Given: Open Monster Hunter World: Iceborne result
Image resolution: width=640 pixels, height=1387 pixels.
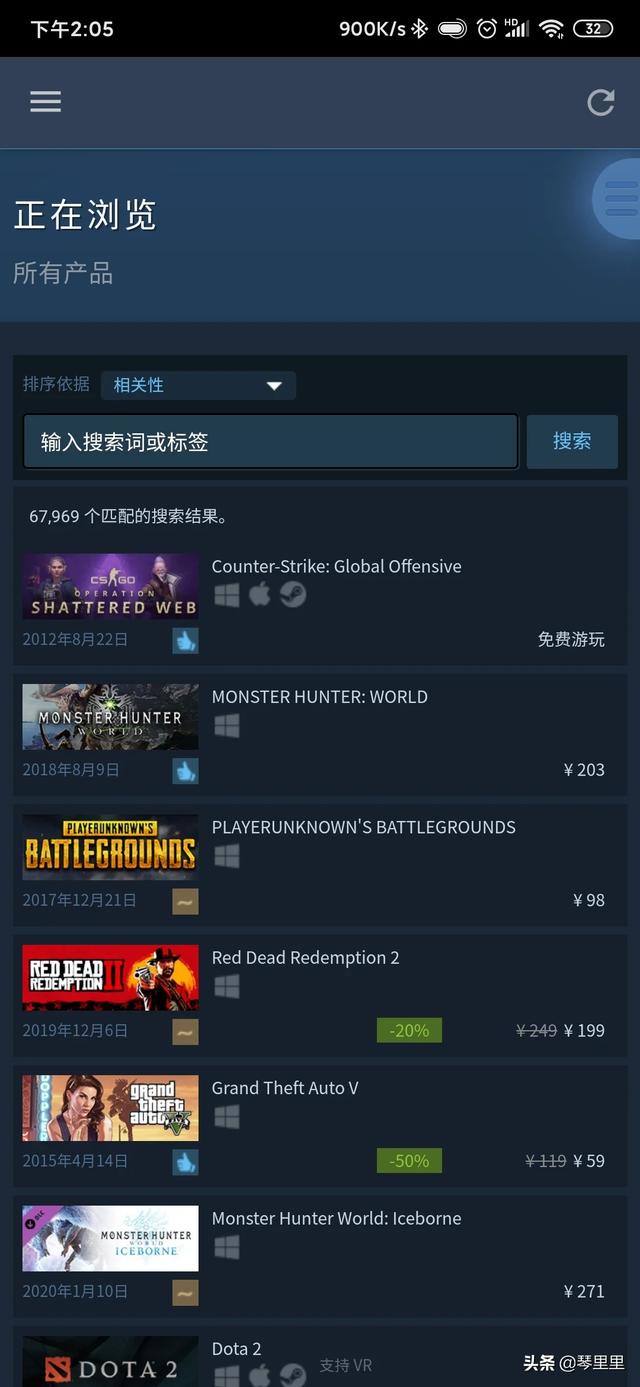Looking at the screenshot, I should pyautogui.click(x=336, y=1218).
